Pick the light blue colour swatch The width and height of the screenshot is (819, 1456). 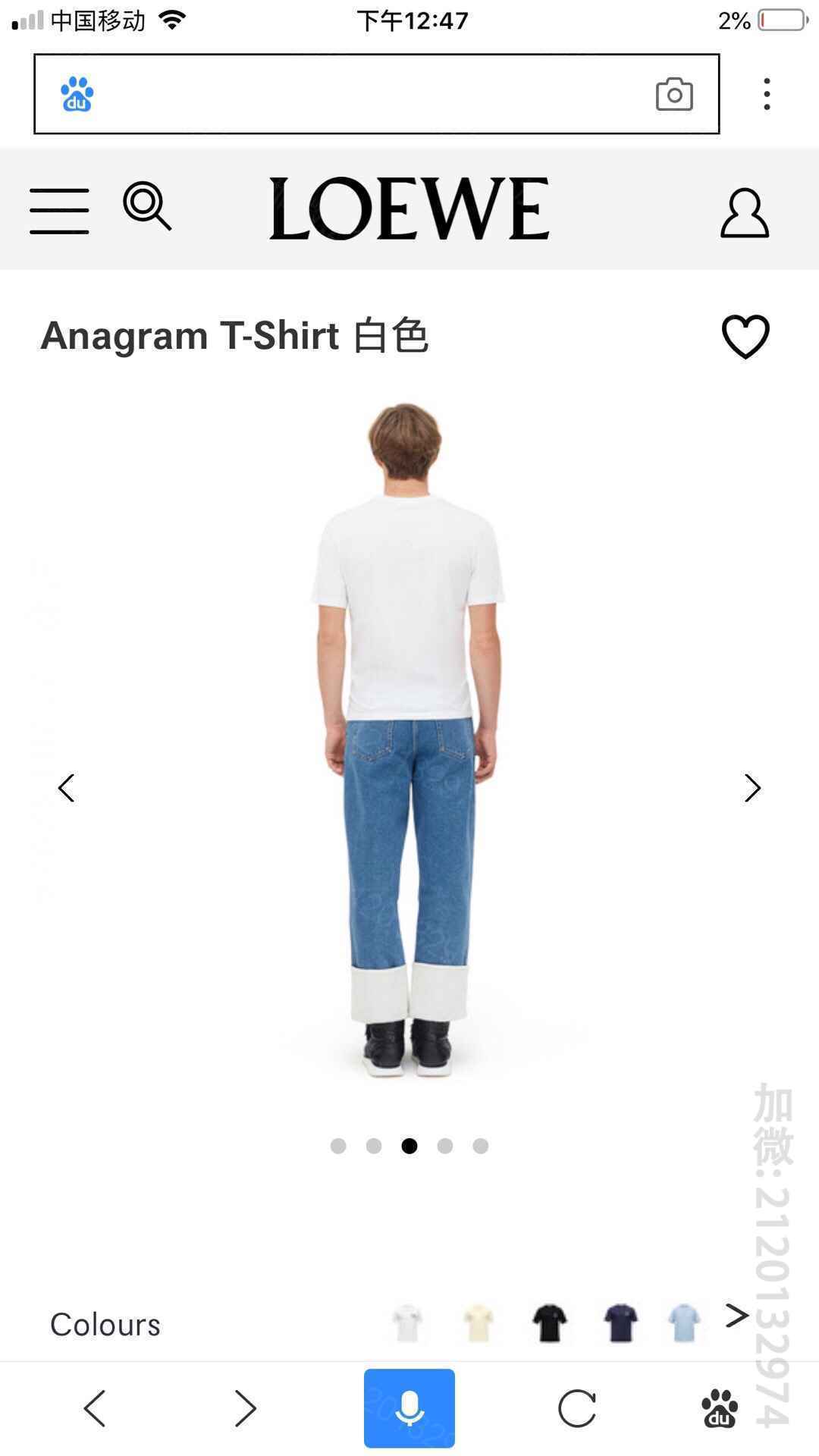coord(683,1323)
